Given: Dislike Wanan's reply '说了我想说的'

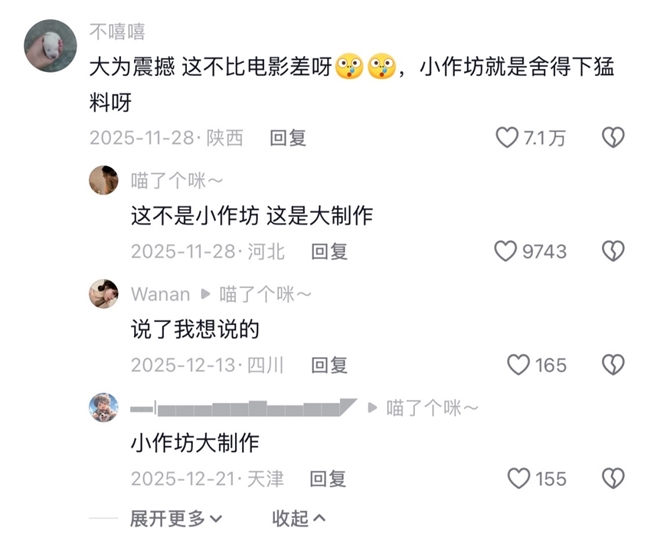Looking at the screenshot, I should click(612, 365).
